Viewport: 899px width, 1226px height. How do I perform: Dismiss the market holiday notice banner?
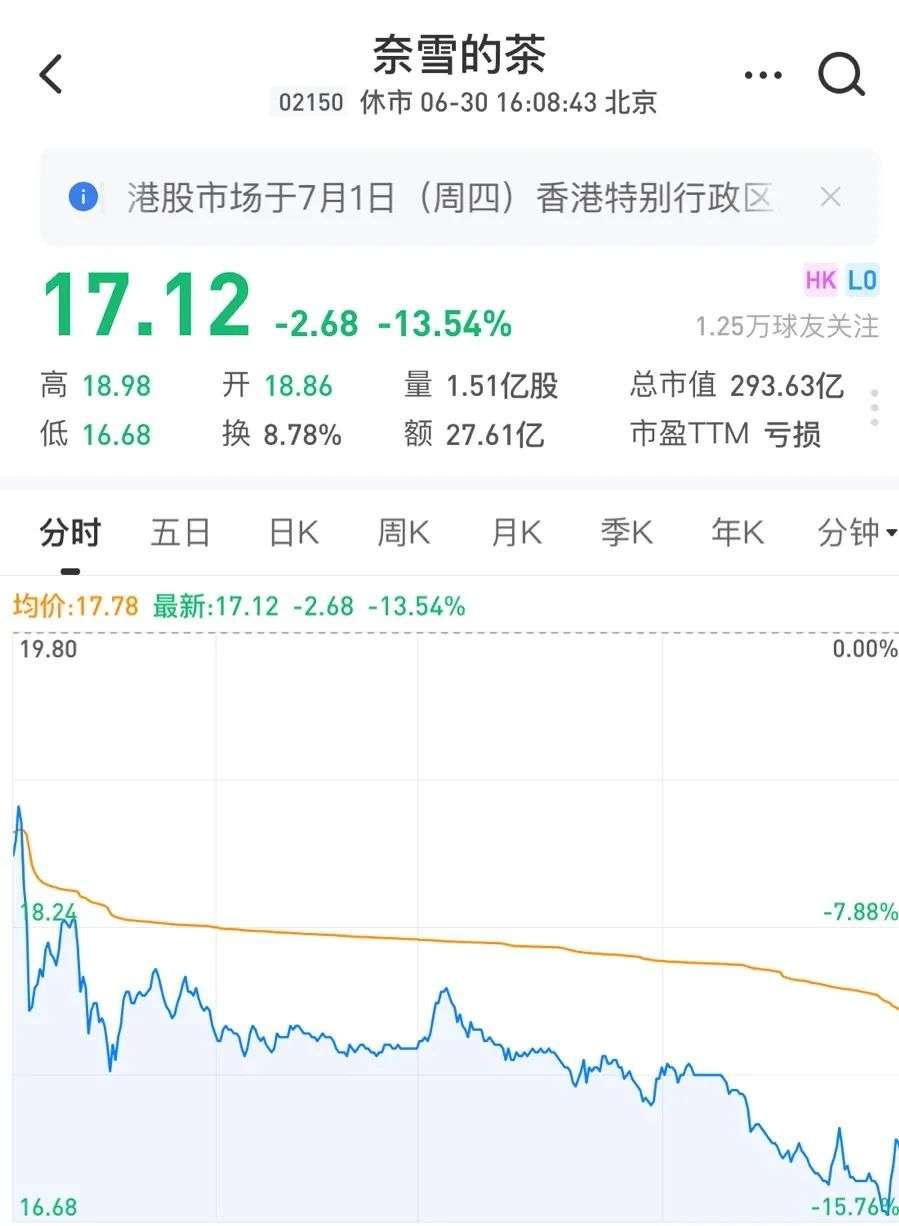click(x=830, y=198)
